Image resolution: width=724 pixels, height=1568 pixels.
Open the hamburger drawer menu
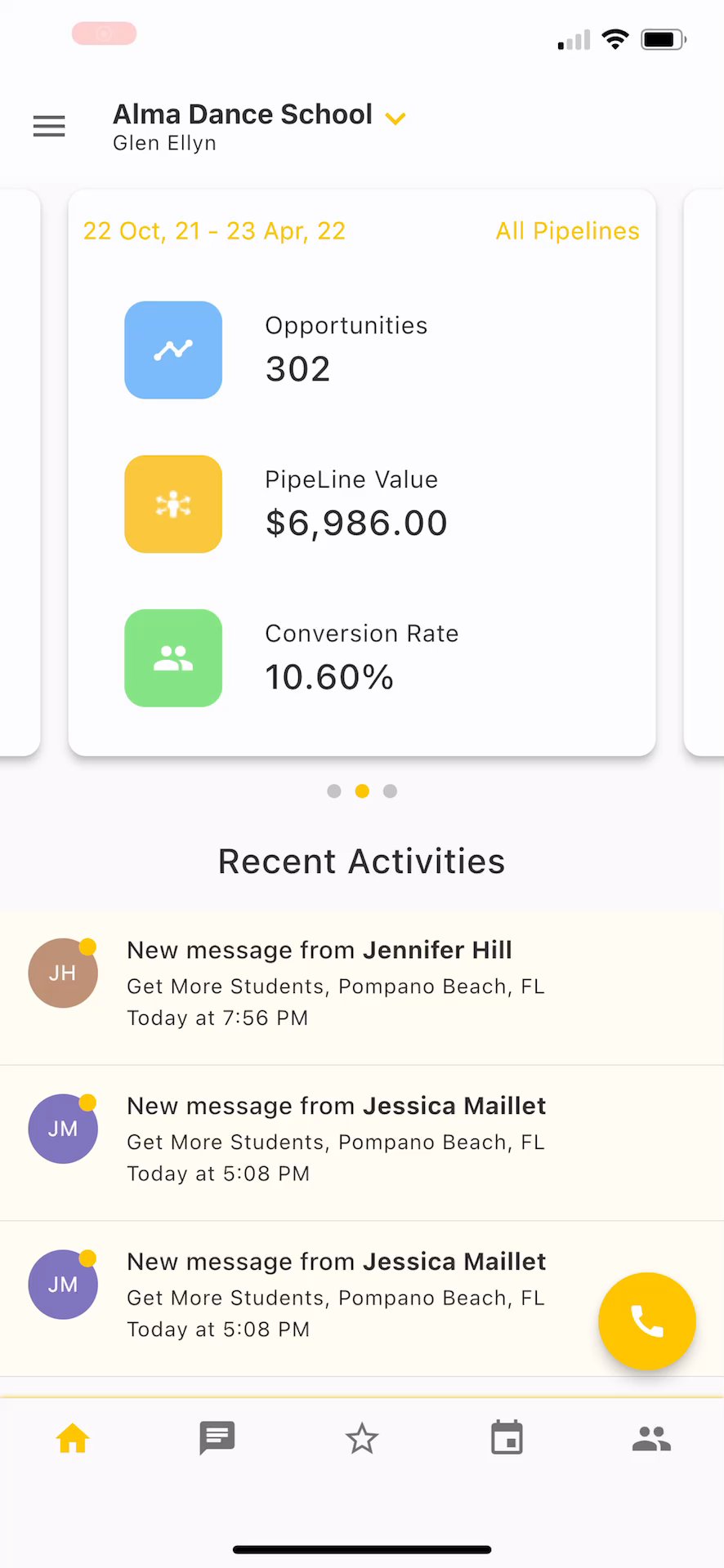click(49, 127)
